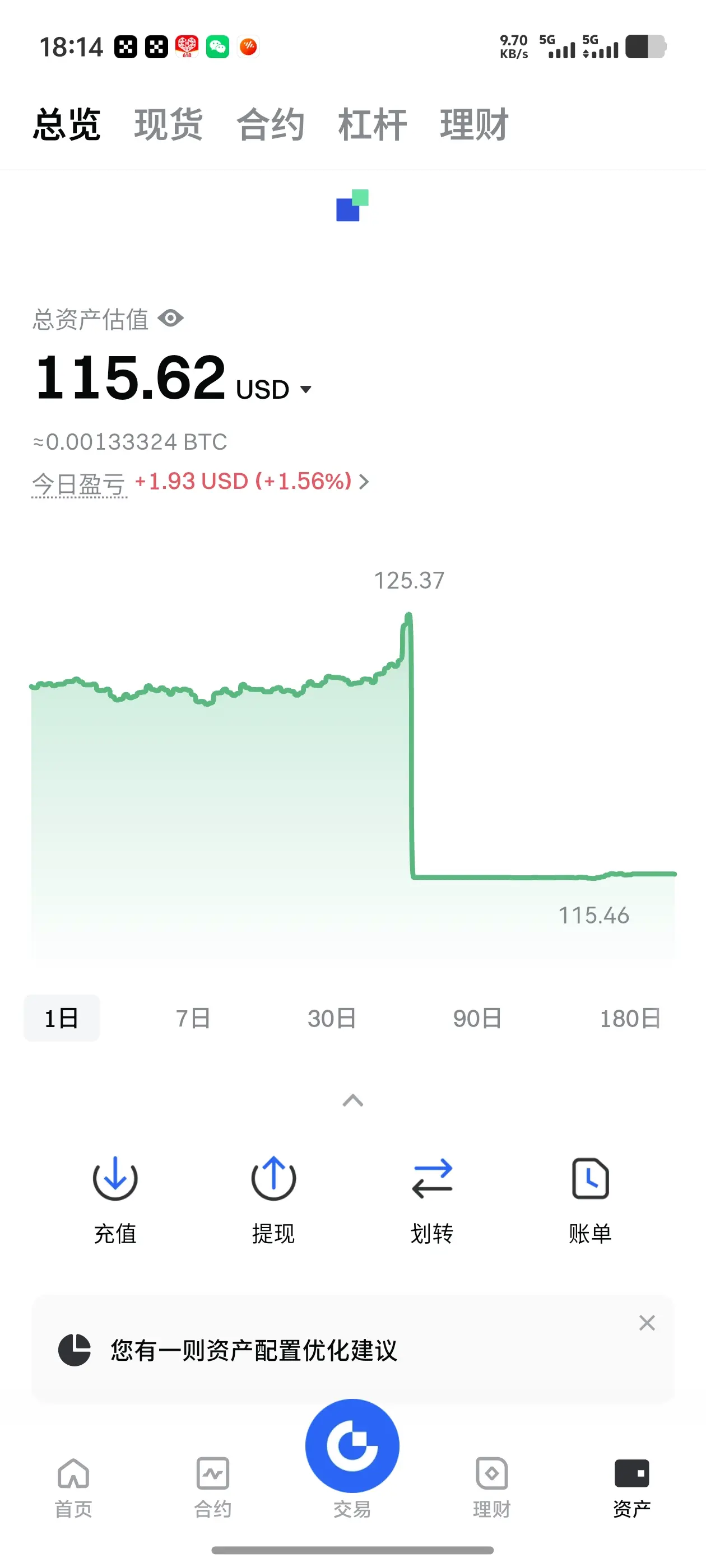Screen dimensions: 706x1568
Task: Dismiss the asset allocation suggestion banner
Action: [647, 1323]
